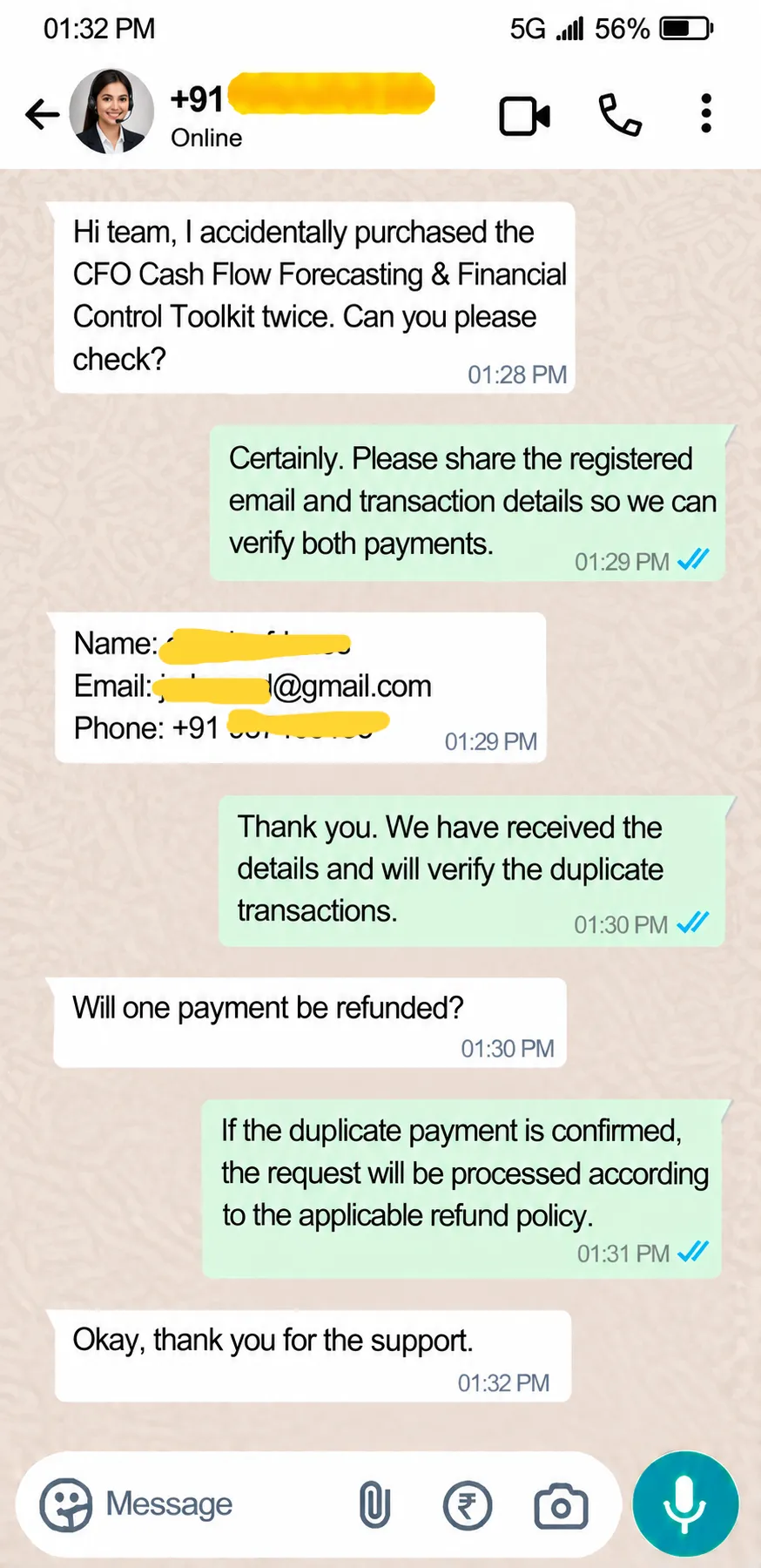Image resolution: width=761 pixels, height=1568 pixels.
Task: Attach a file with the paperclip
Action: tap(374, 1504)
